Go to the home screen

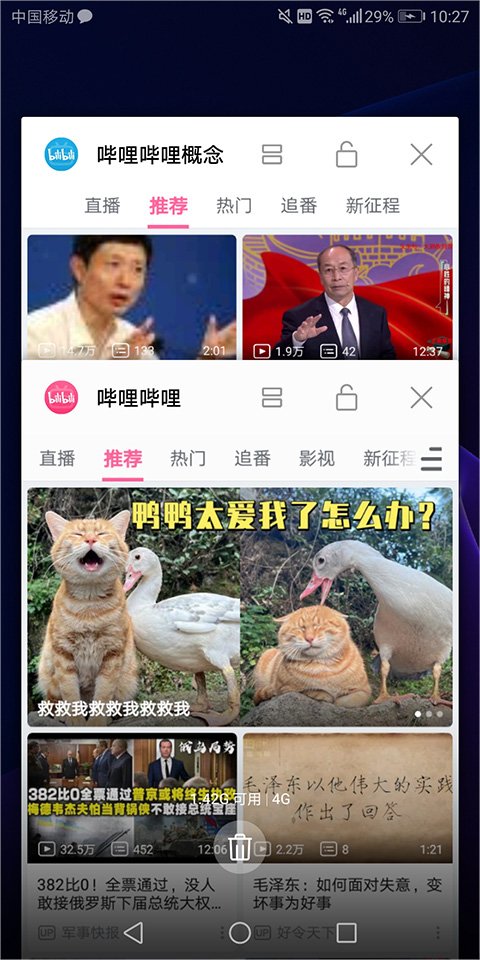pyautogui.click(x=240, y=933)
